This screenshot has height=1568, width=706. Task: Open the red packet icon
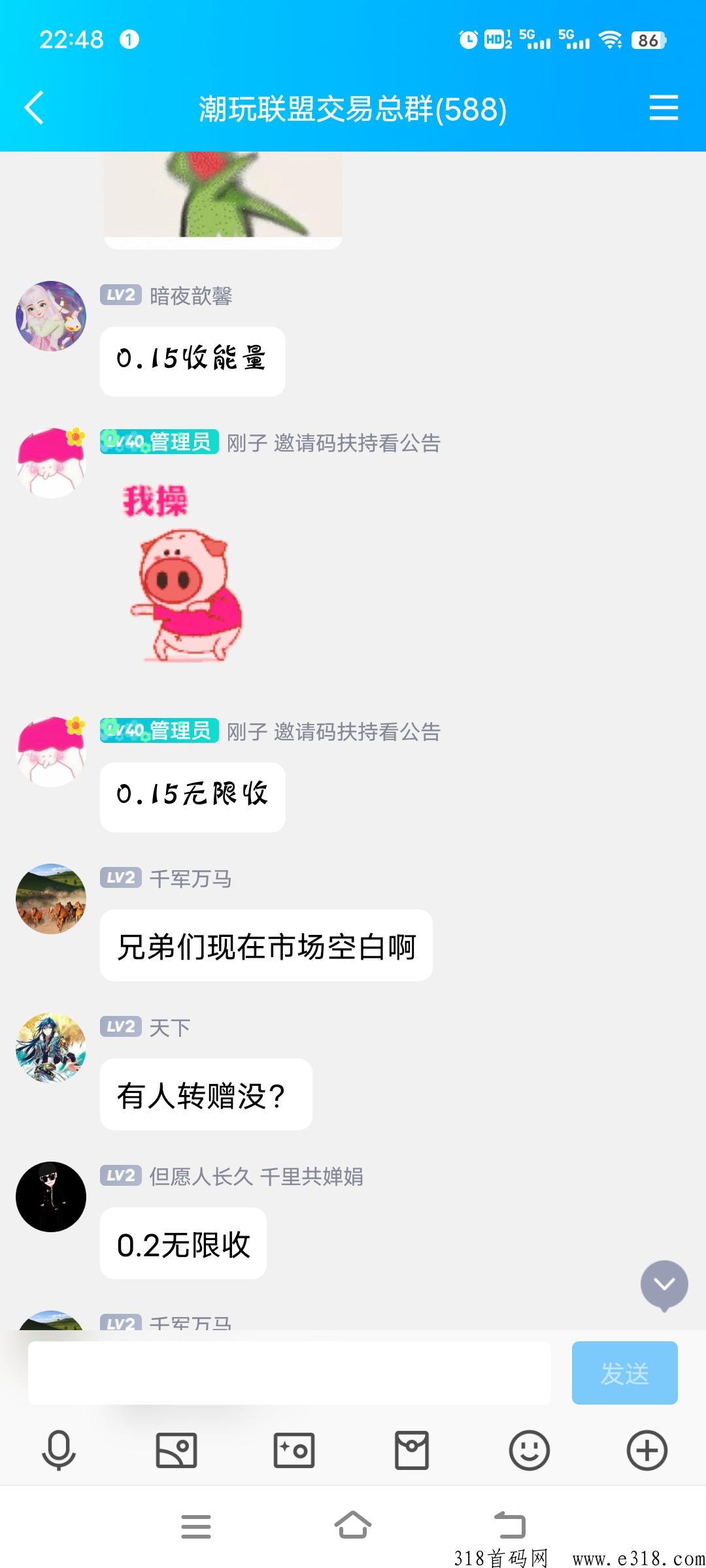[412, 1450]
